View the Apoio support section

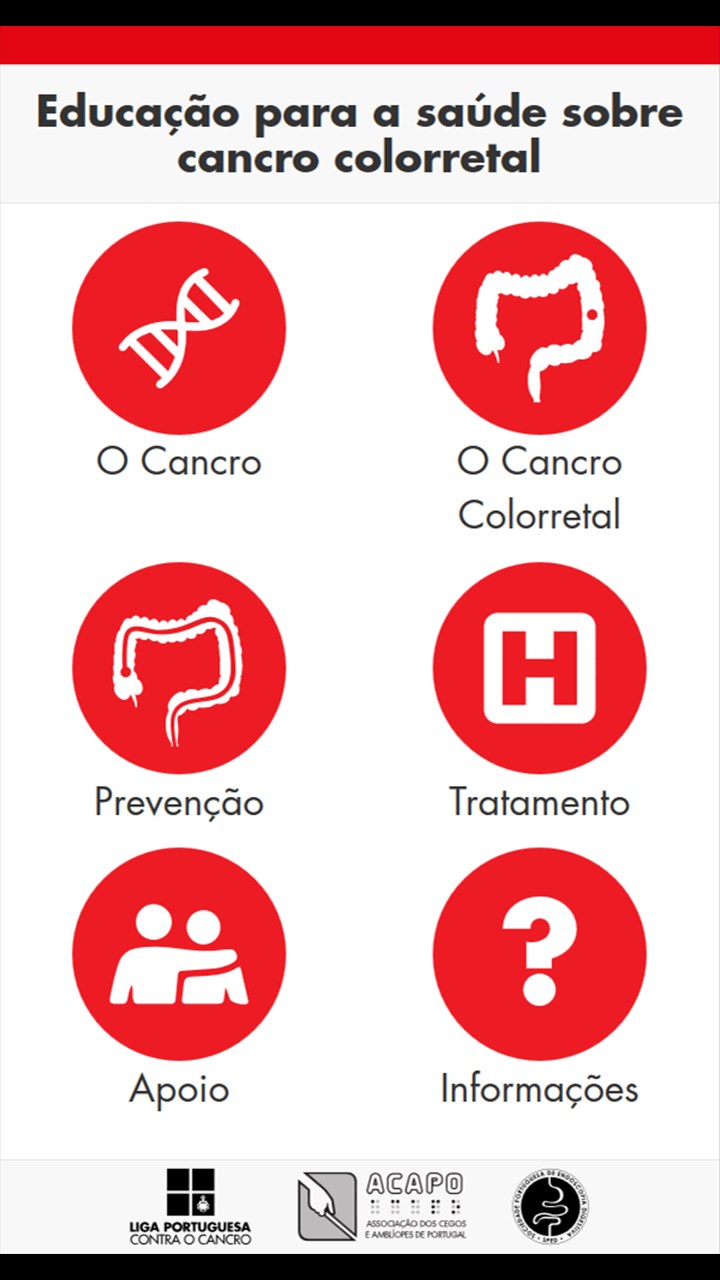pyautogui.click(x=179, y=955)
